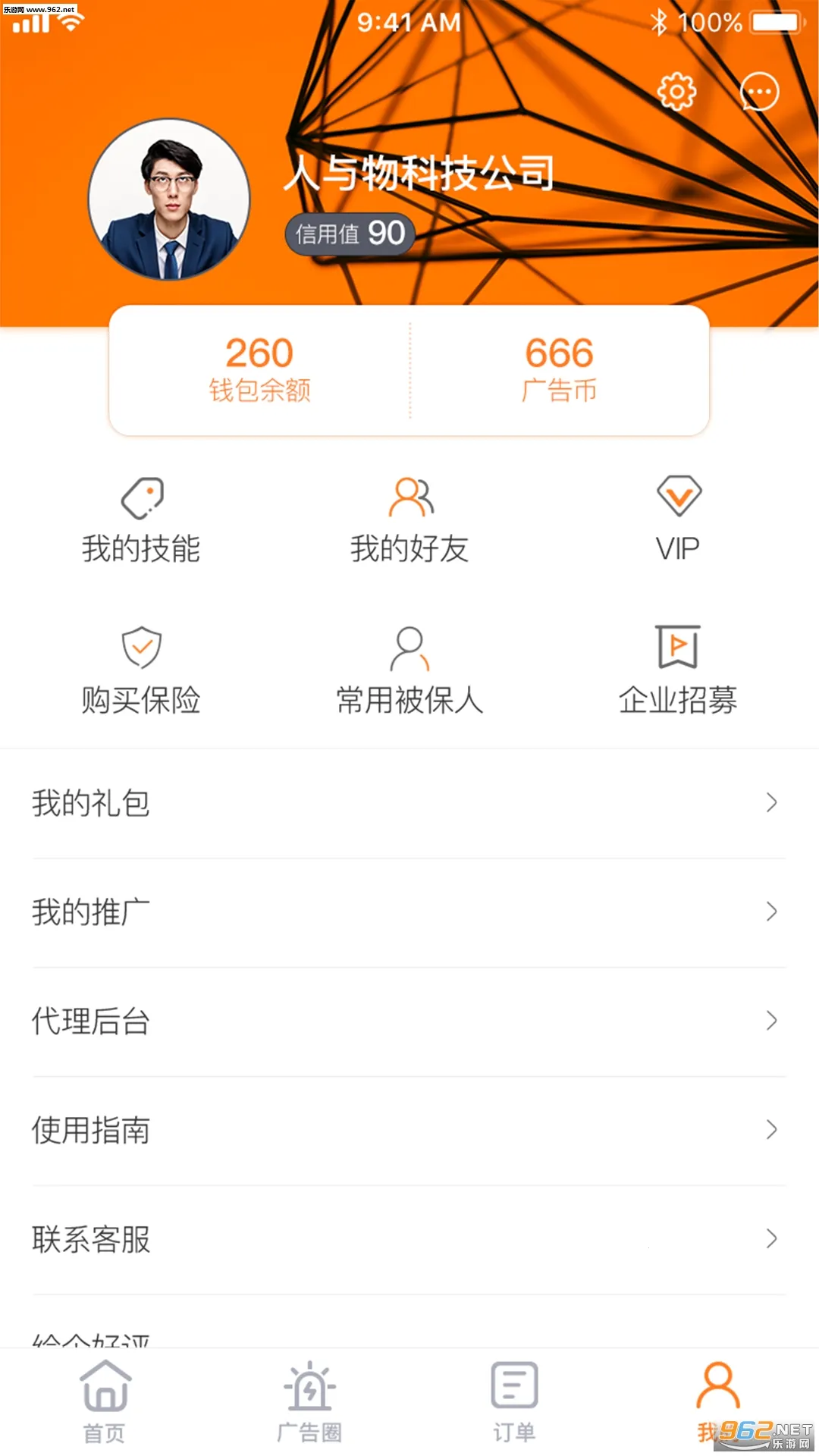The width and height of the screenshot is (819, 1456).
Task: Open the 我的礼包 row
Action: click(x=408, y=803)
